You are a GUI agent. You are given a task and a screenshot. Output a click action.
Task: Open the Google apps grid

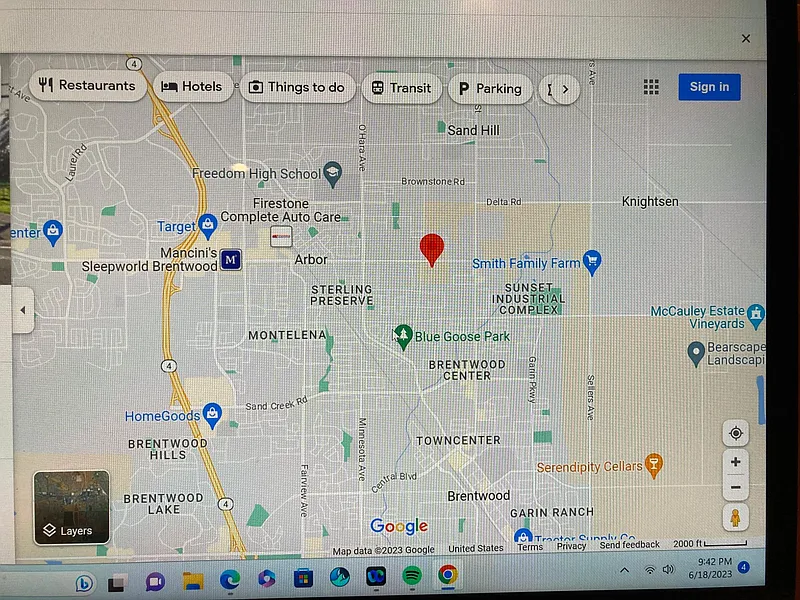point(652,87)
